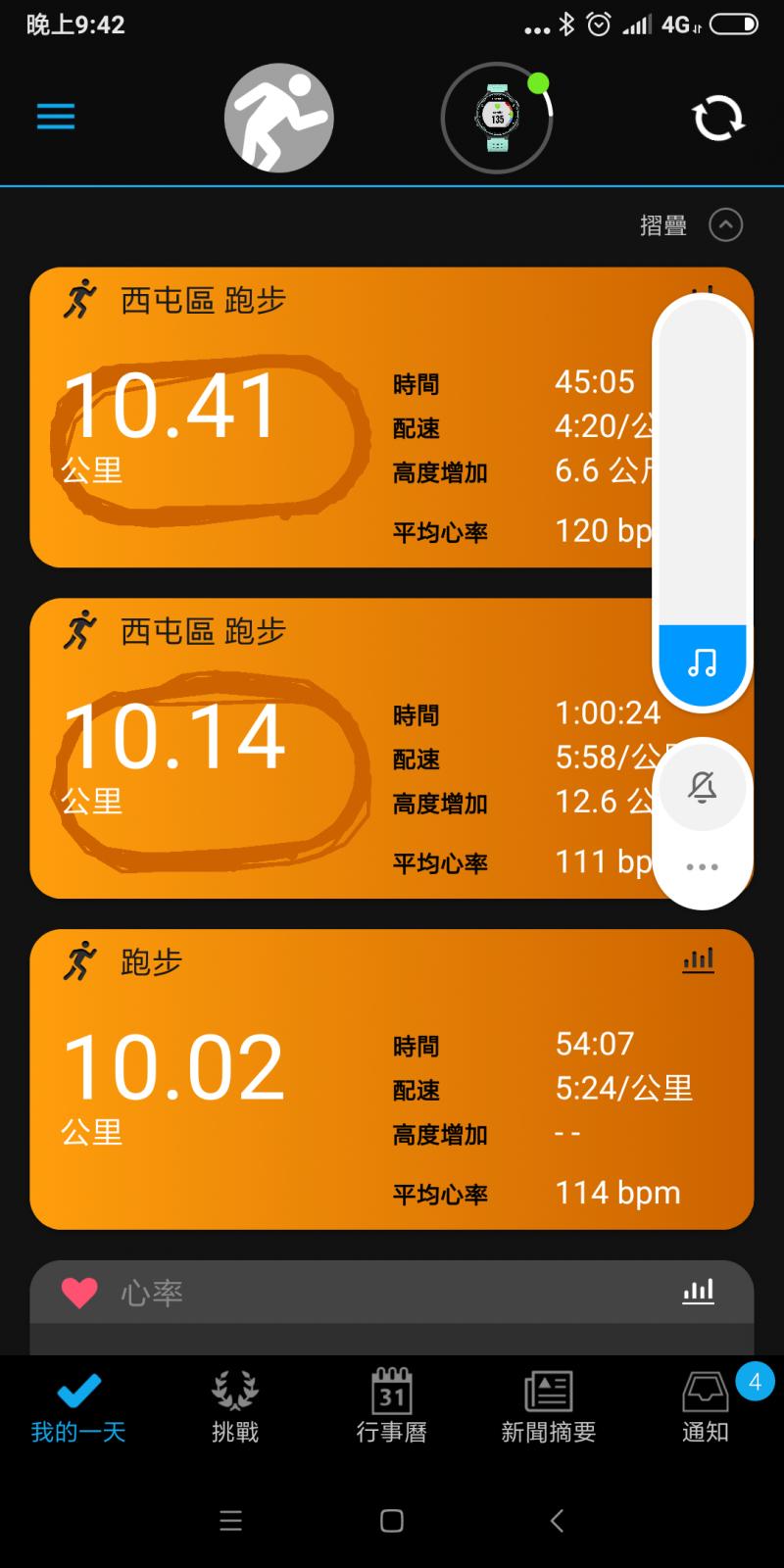Collapse cards with the 摺疊 chevron

725,225
